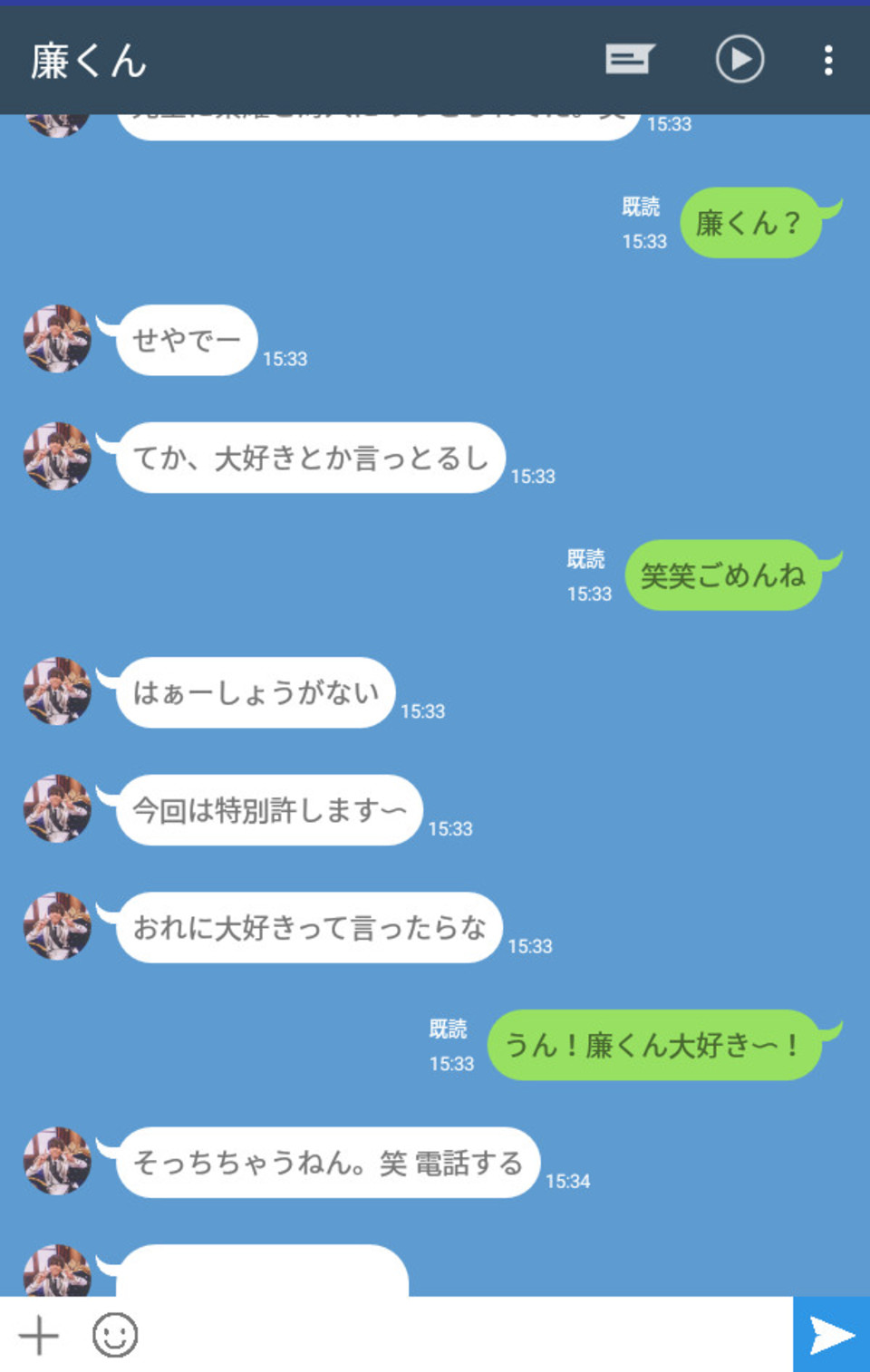Tap the plus attach icon
This screenshot has height=1372, width=870.
click(x=39, y=1335)
